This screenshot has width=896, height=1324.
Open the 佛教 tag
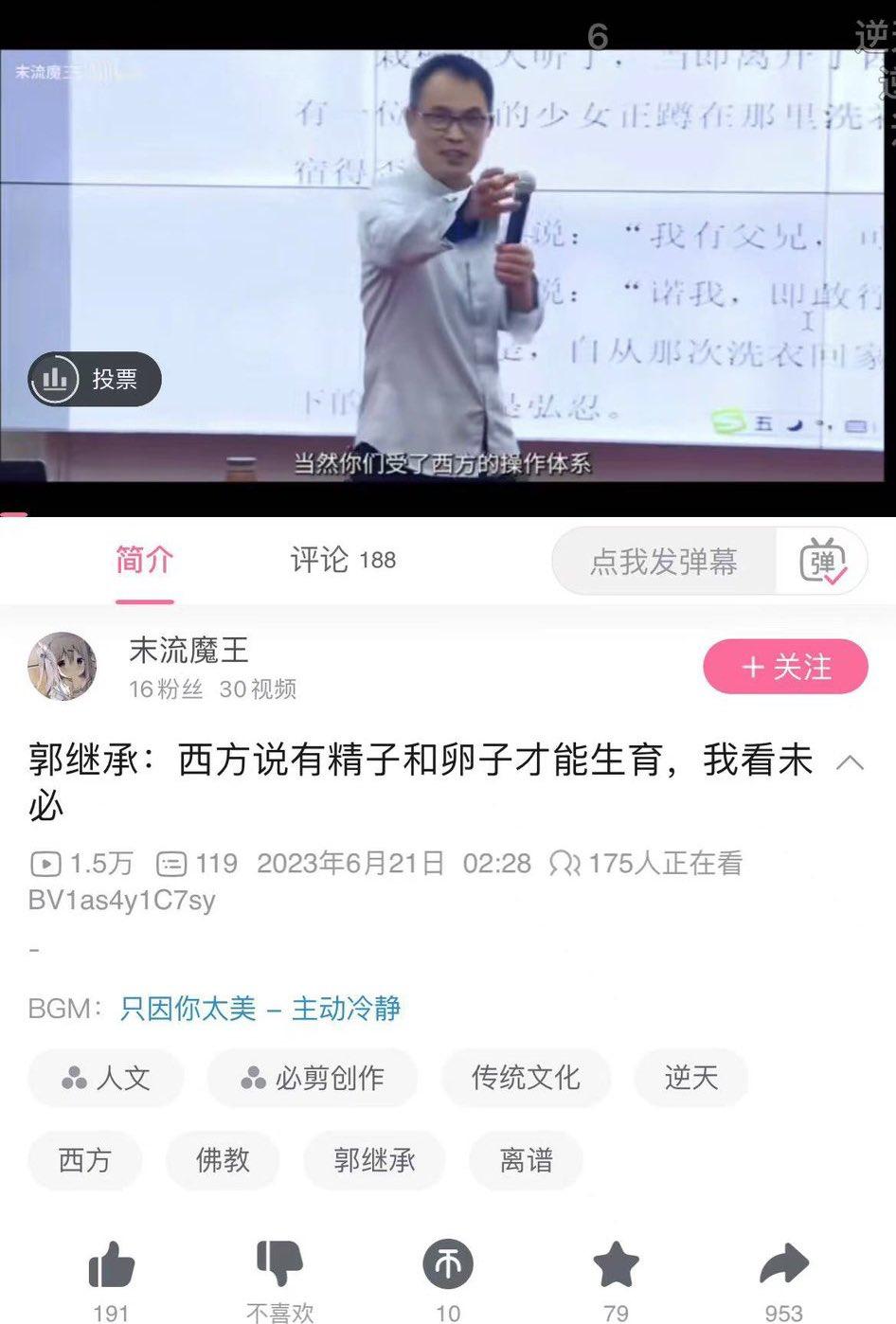(223, 1160)
